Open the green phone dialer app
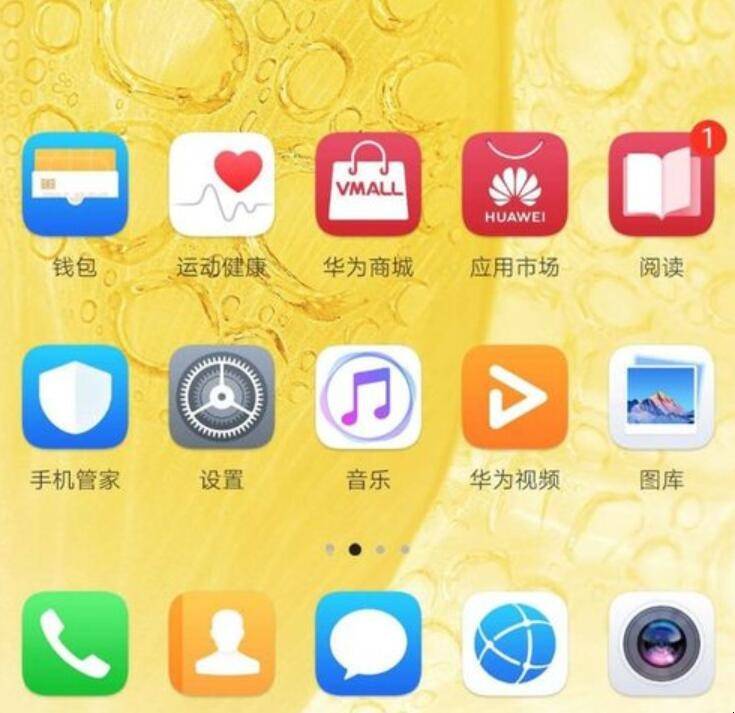Viewport: 735px width, 713px height. (x=75, y=643)
